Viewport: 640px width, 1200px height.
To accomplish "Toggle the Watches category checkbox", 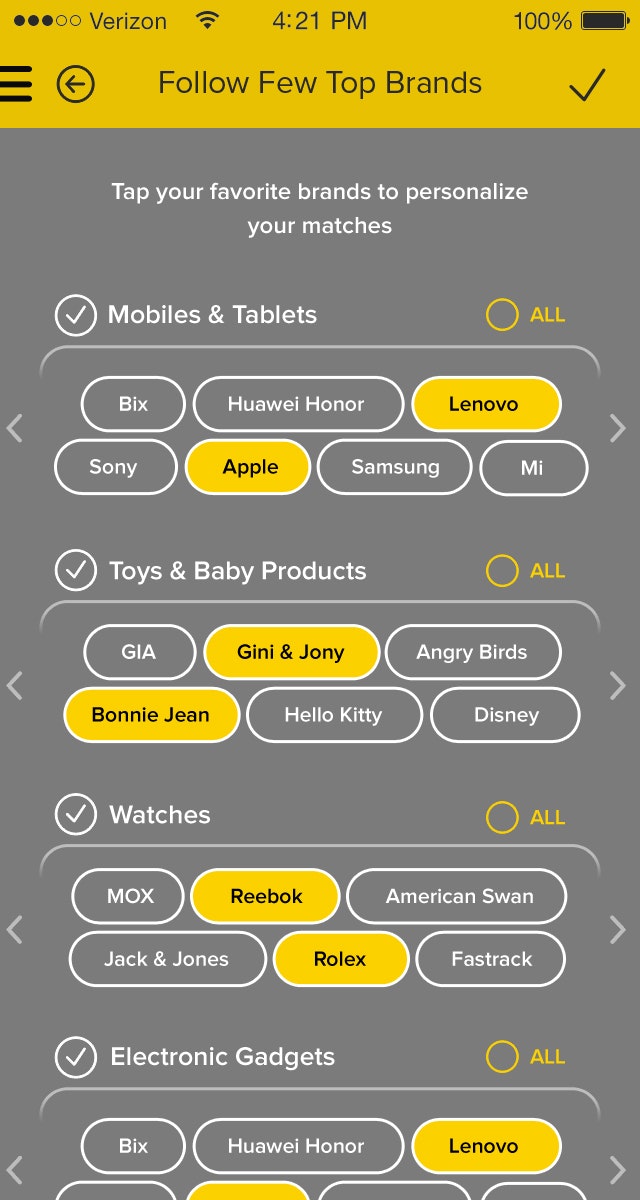I will tap(76, 815).
